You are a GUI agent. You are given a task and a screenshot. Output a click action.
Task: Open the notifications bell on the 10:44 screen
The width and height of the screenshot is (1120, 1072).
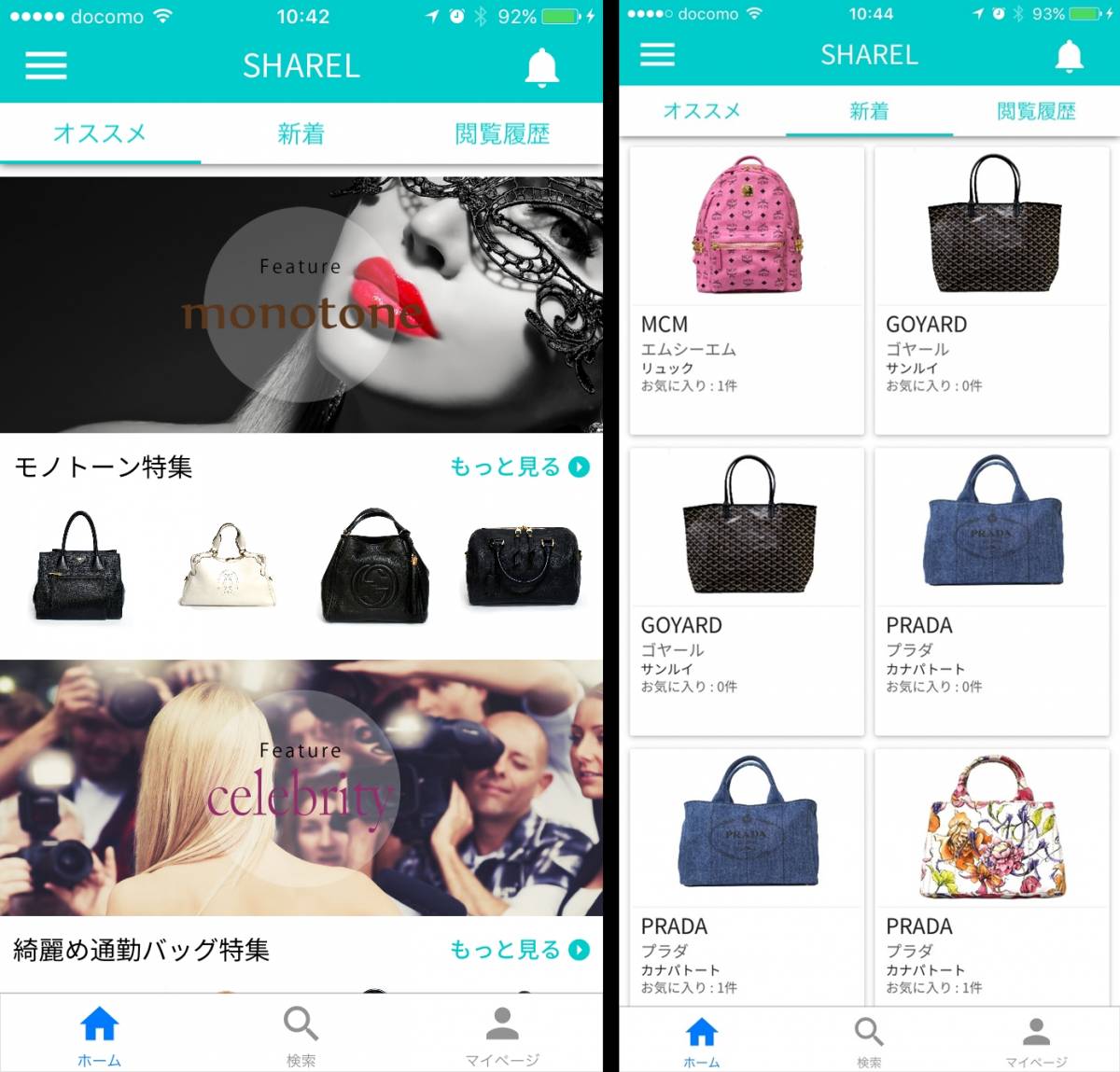click(1069, 56)
